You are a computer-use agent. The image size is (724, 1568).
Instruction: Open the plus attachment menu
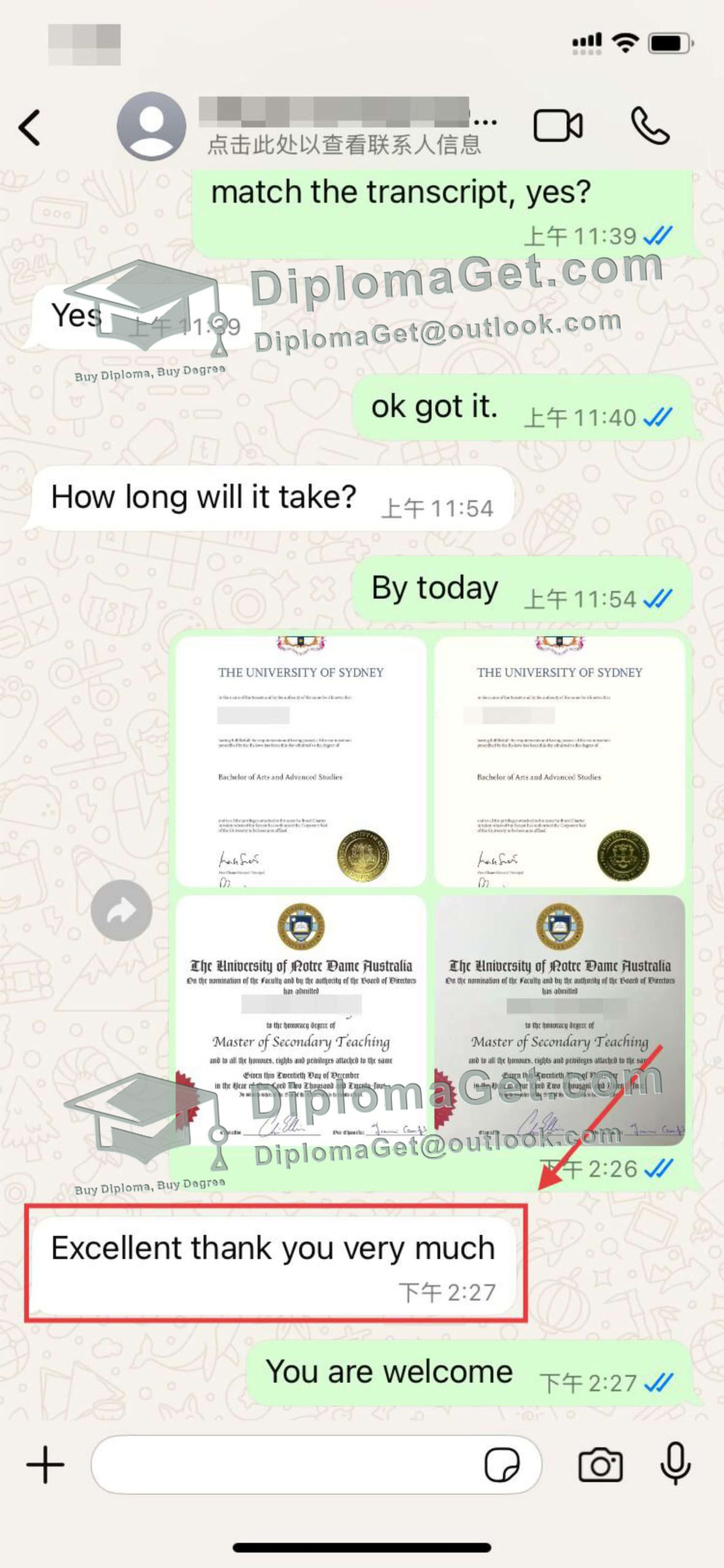tap(45, 1465)
